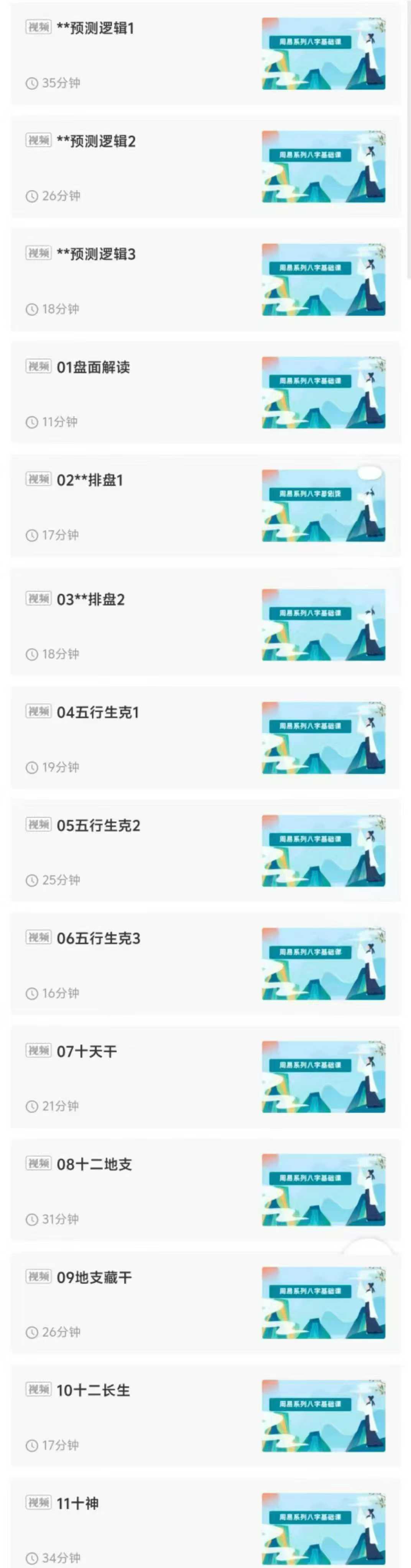Open lesson 07十天干
The height and width of the screenshot is (1568, 411).
pos(87,1052)
